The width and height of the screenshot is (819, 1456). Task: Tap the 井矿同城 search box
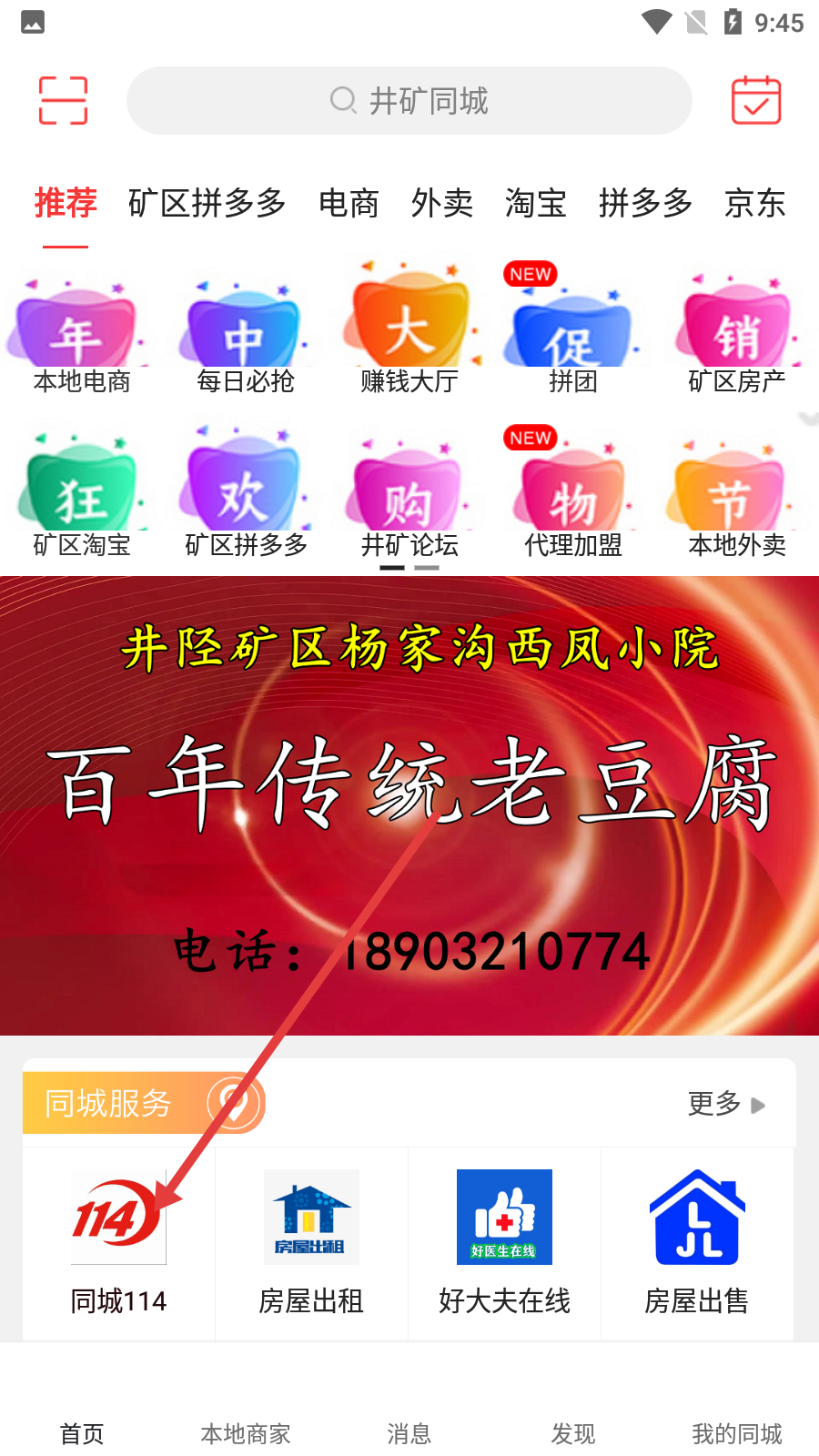(x=409, y=100)
